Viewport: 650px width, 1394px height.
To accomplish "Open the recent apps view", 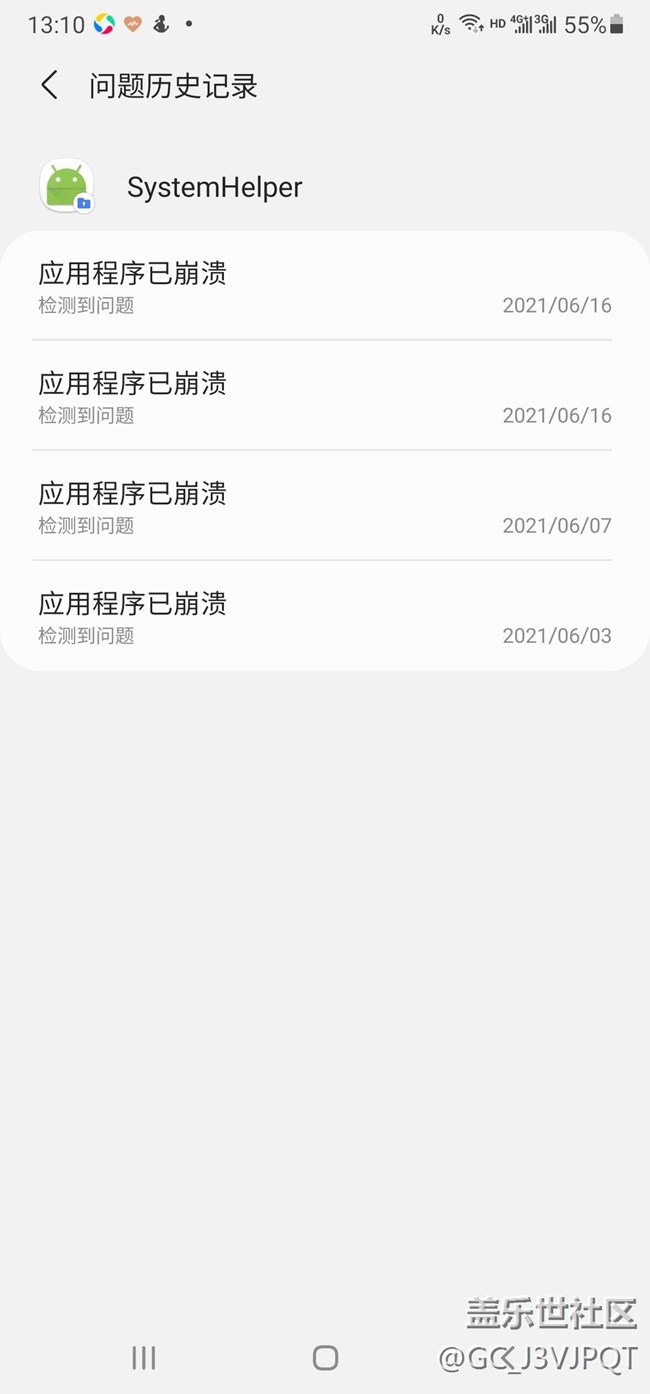I will click(144, 1357).
